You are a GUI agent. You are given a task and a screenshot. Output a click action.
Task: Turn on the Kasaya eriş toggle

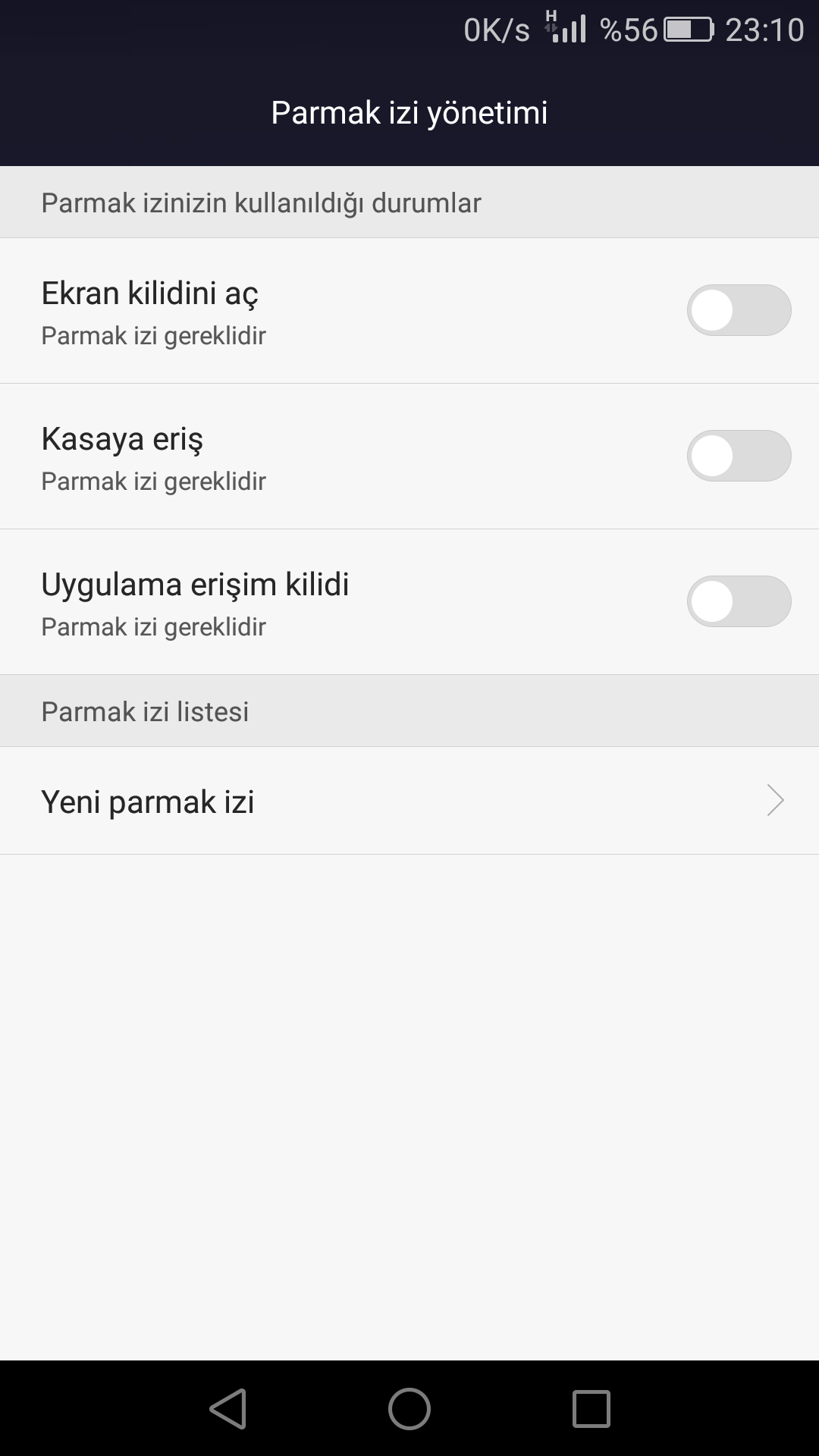tap(739, 456)
